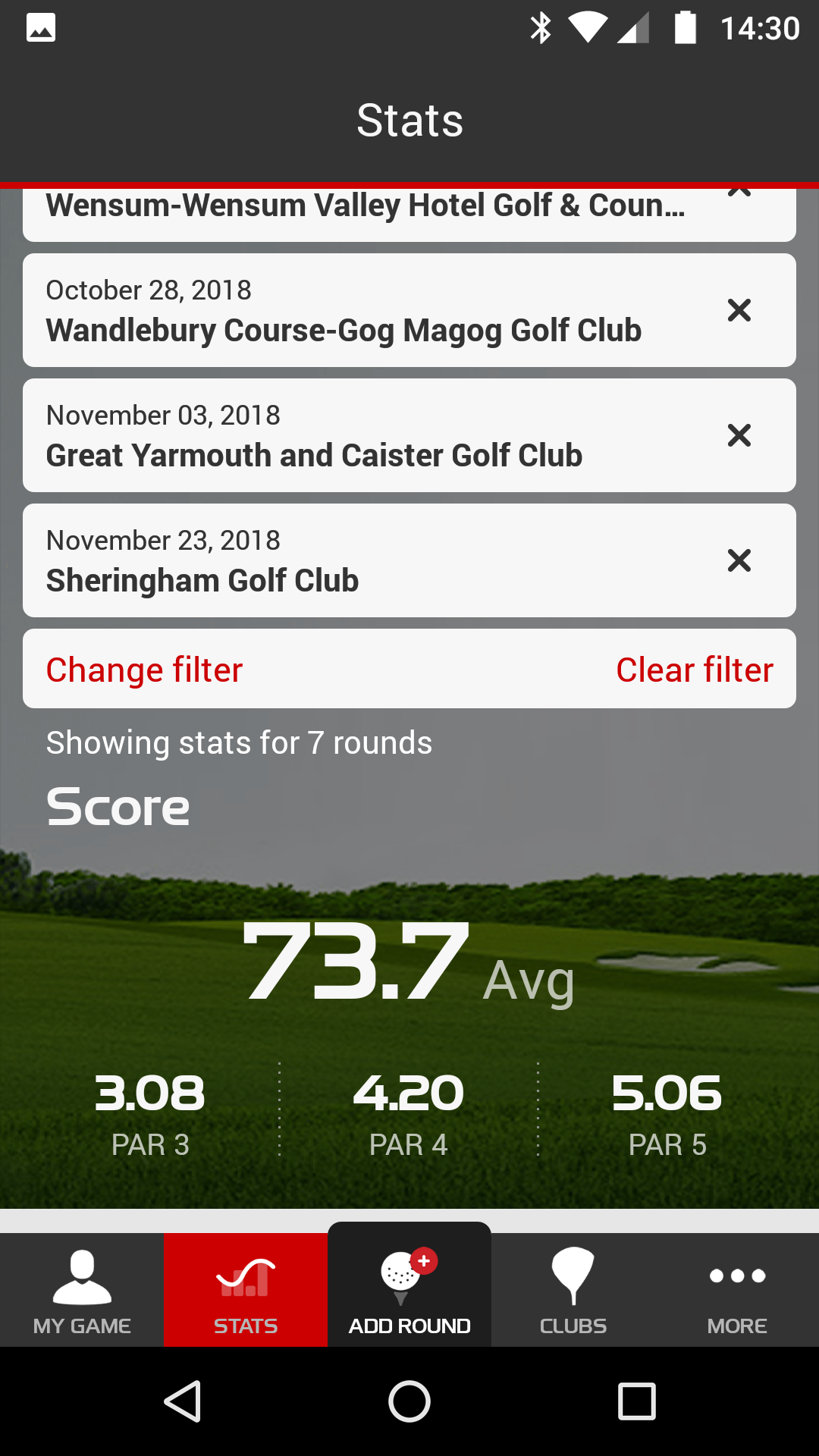Clear filter on stats
The width and height of the screenshot is (819, 1456).
tap(694, 670)
